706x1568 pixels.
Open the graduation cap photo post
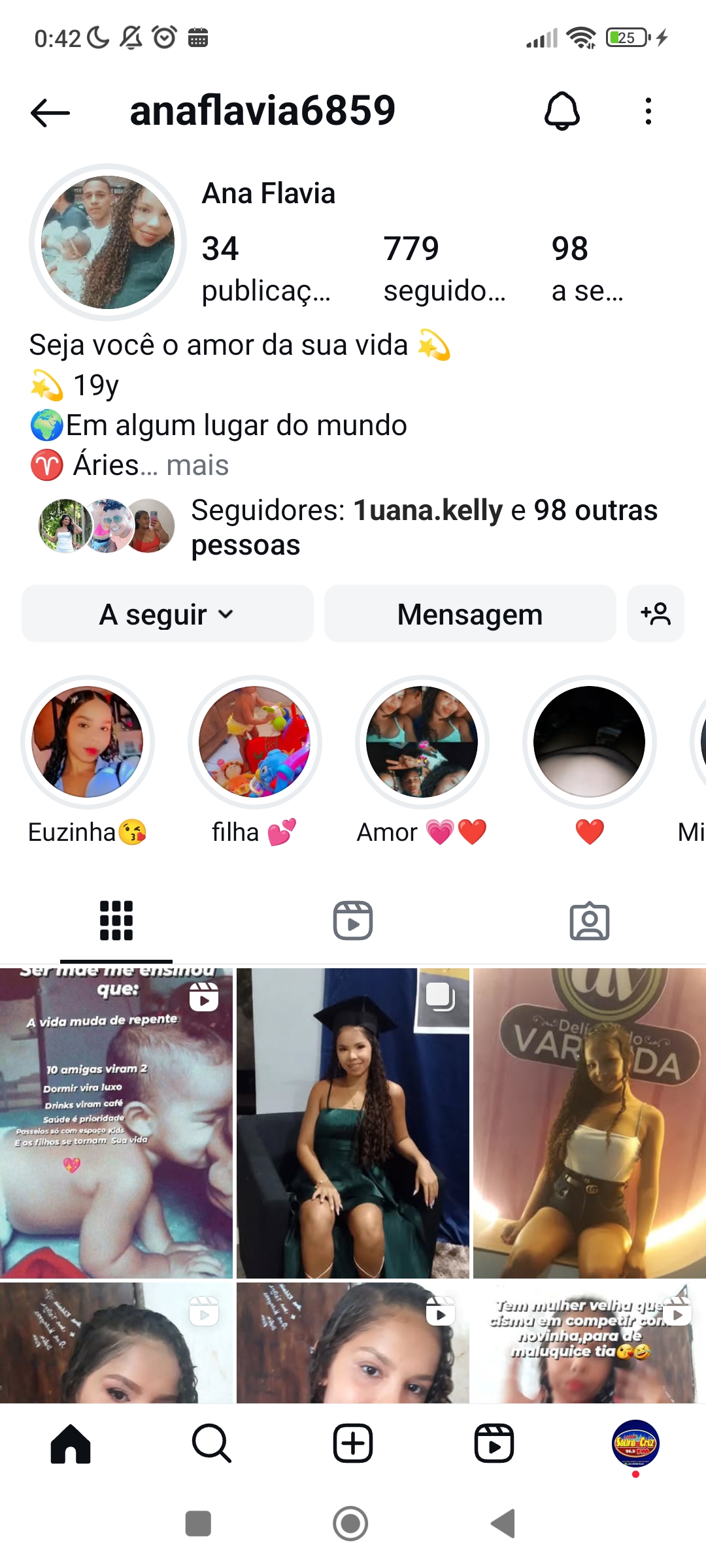(x=353, y=1122)
